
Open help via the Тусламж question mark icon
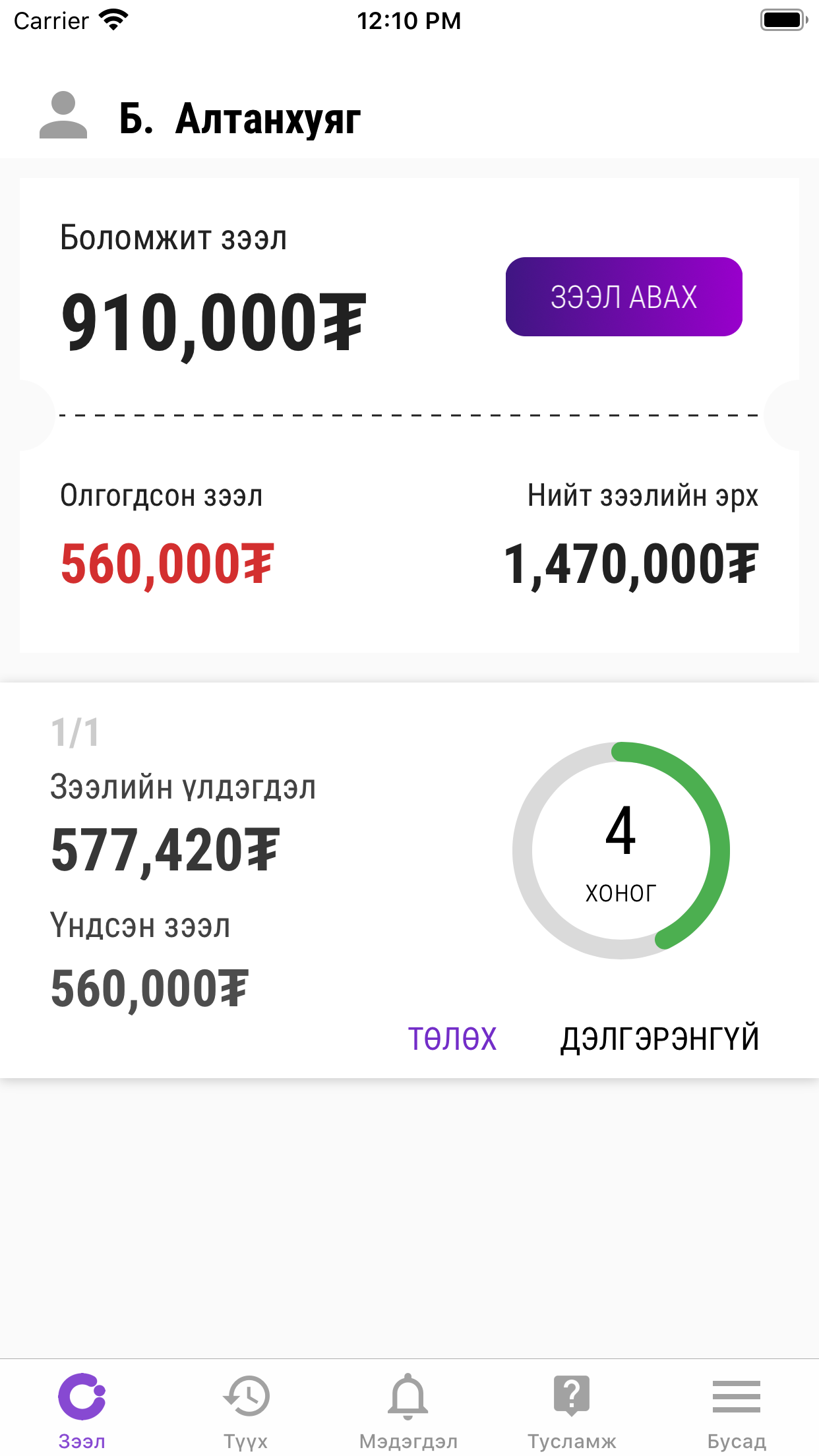[x=570, y=1395]
